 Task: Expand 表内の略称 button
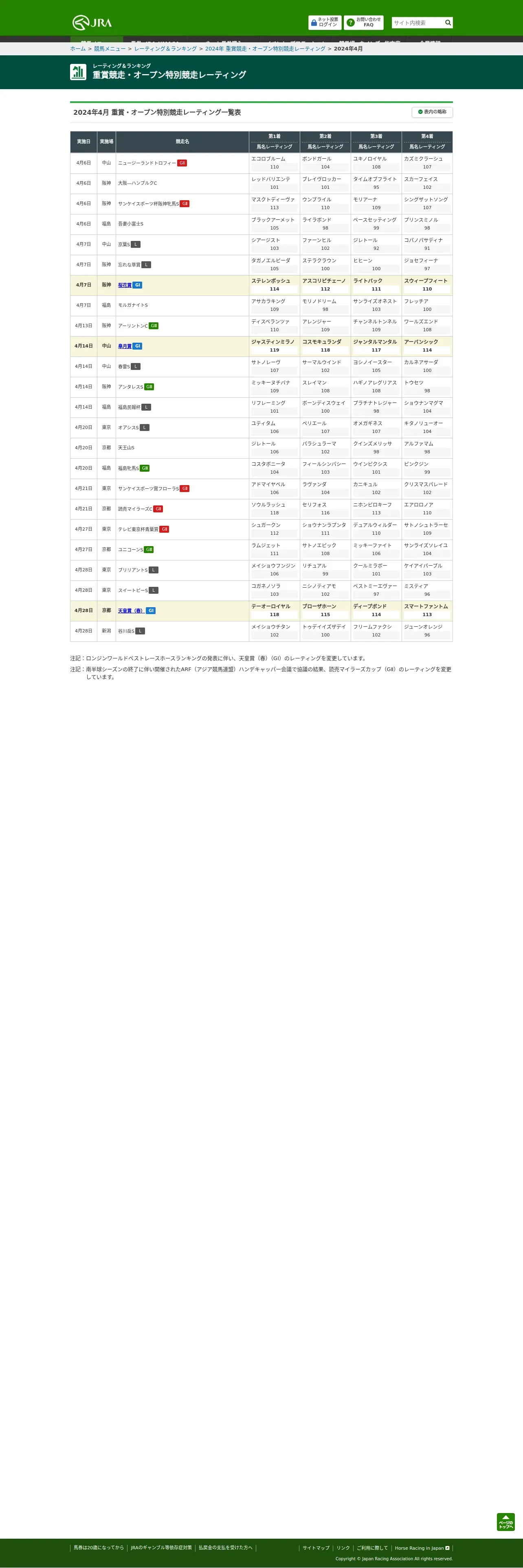click(432, 112)
